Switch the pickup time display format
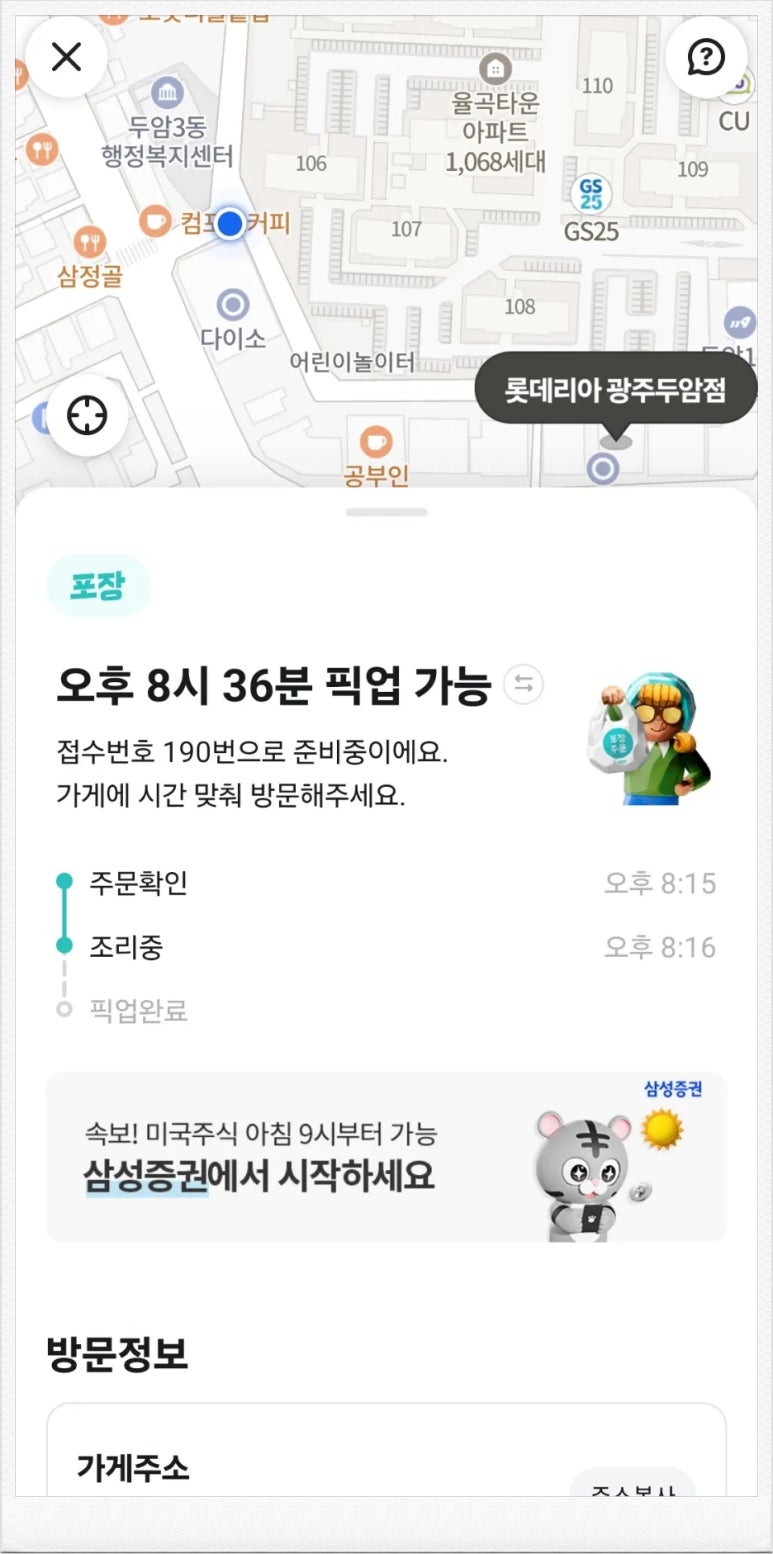 [x=525, y=685]
